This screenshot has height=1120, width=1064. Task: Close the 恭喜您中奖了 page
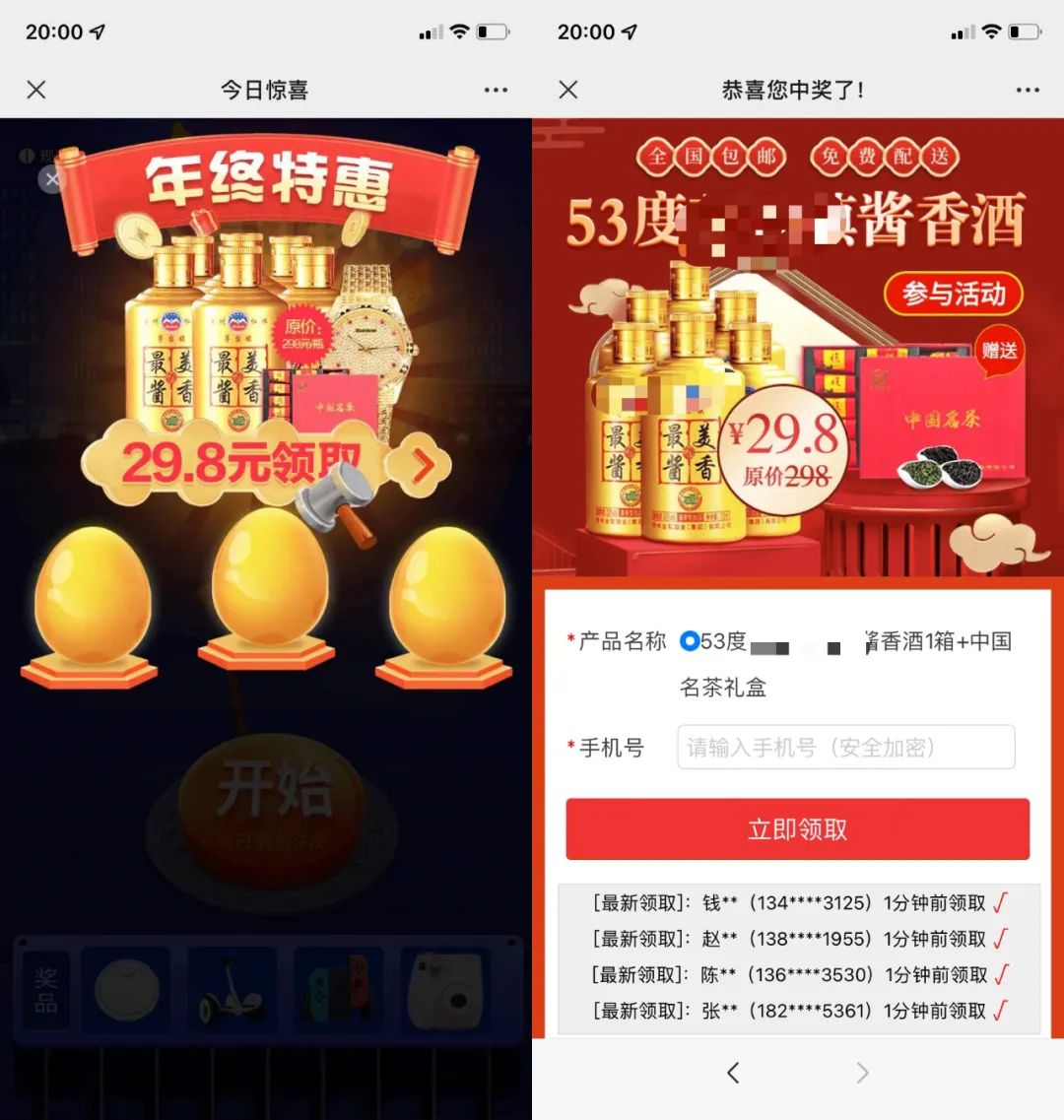pyautogui.click(x=568, y=90)
